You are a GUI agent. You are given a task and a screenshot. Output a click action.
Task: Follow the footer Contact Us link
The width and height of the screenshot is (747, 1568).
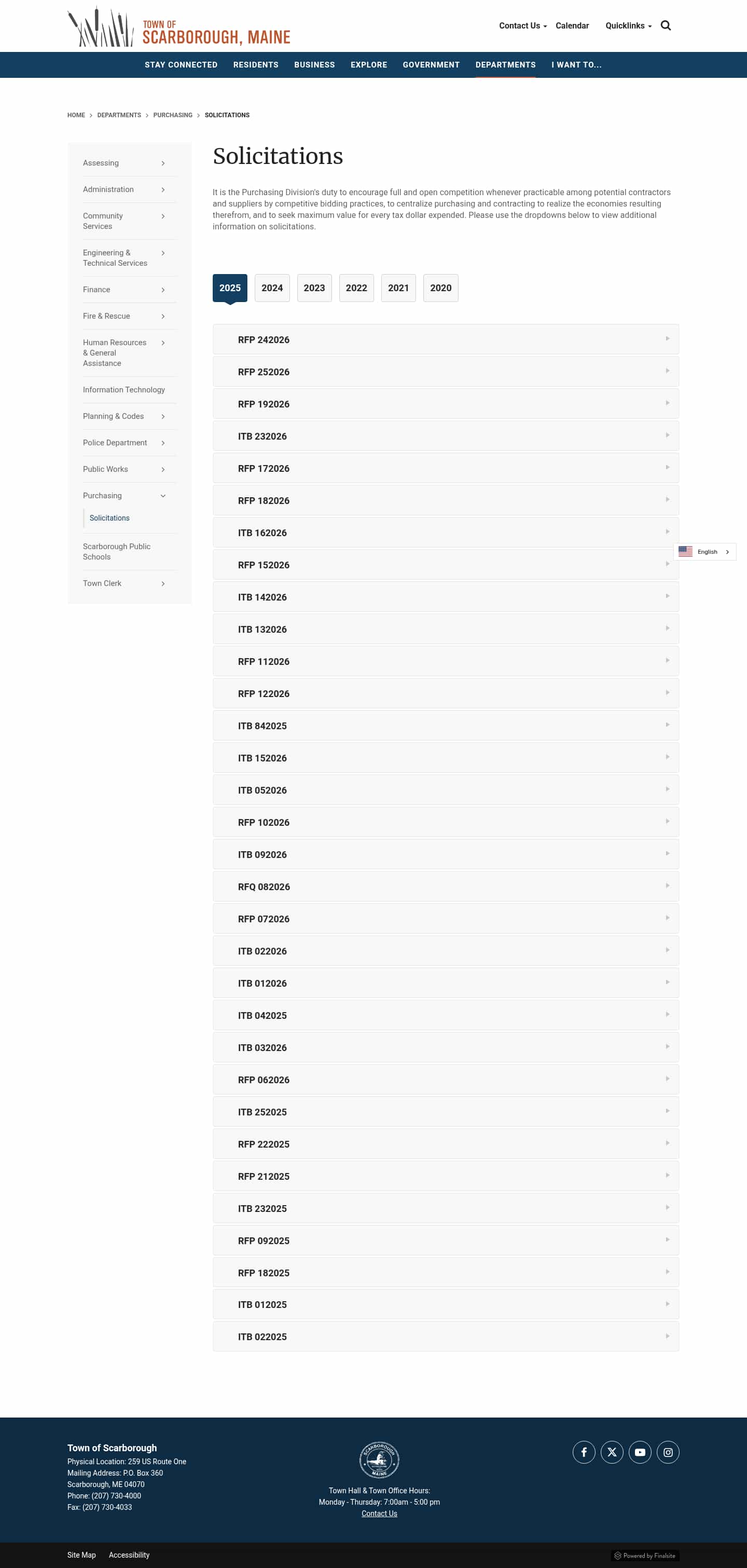(379, 1514)
